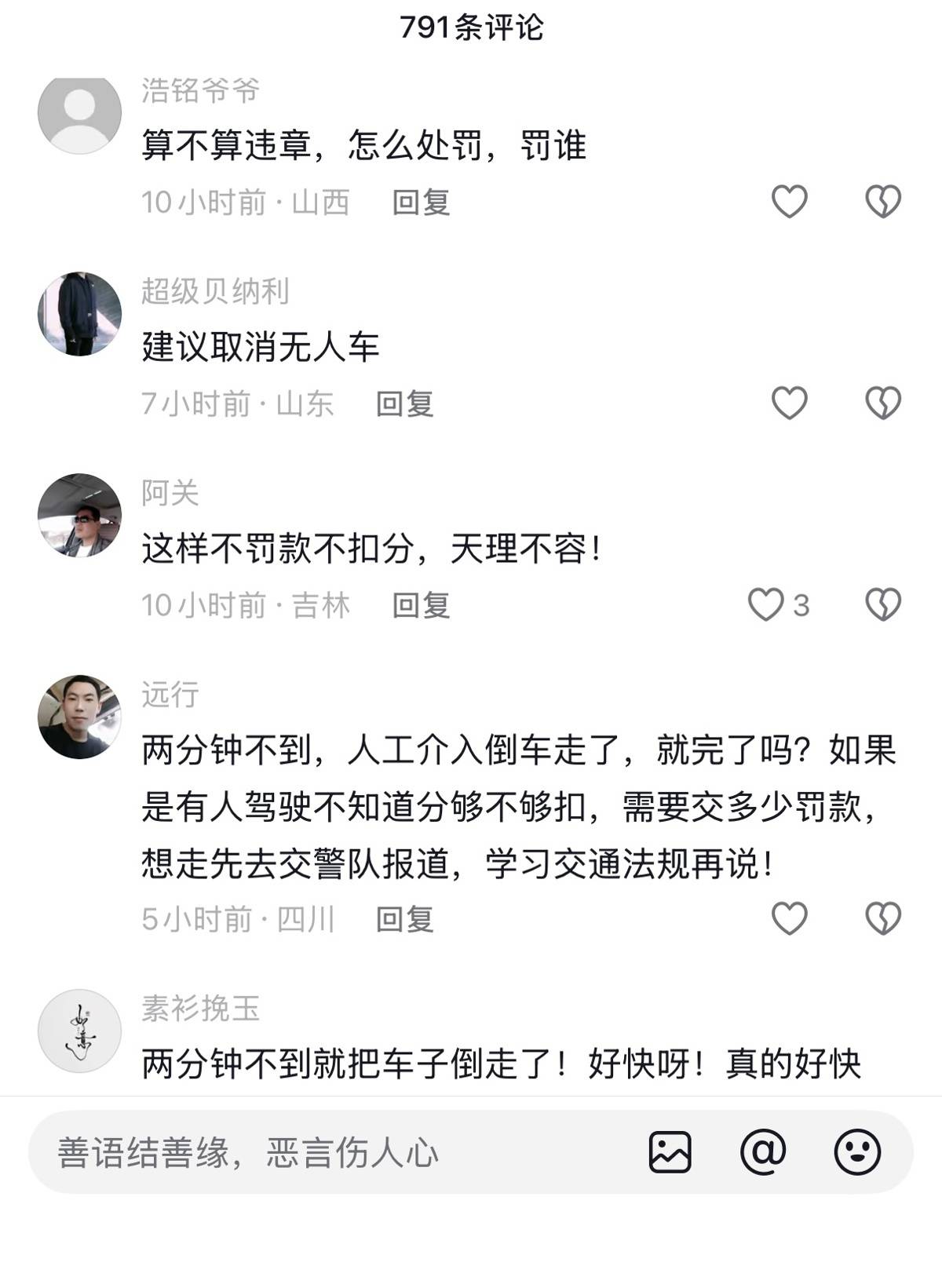
Task: Dislike 阿关's comment
Action: click(x=883, y=605)
